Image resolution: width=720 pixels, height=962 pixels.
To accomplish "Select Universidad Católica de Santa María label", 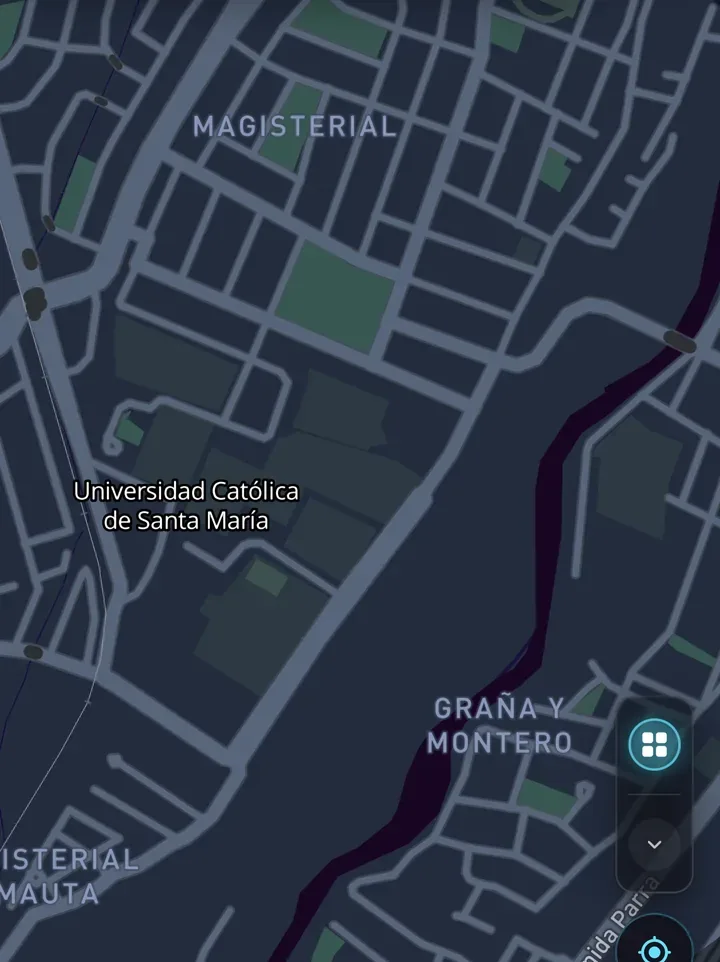I will (x=186, y=506).
